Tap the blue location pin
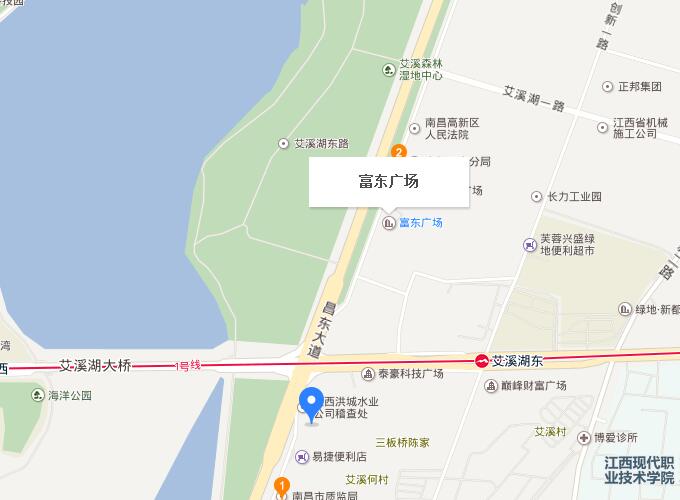This screenshot has height=500, width=680. pyautogui.click(x=312, y=404)
